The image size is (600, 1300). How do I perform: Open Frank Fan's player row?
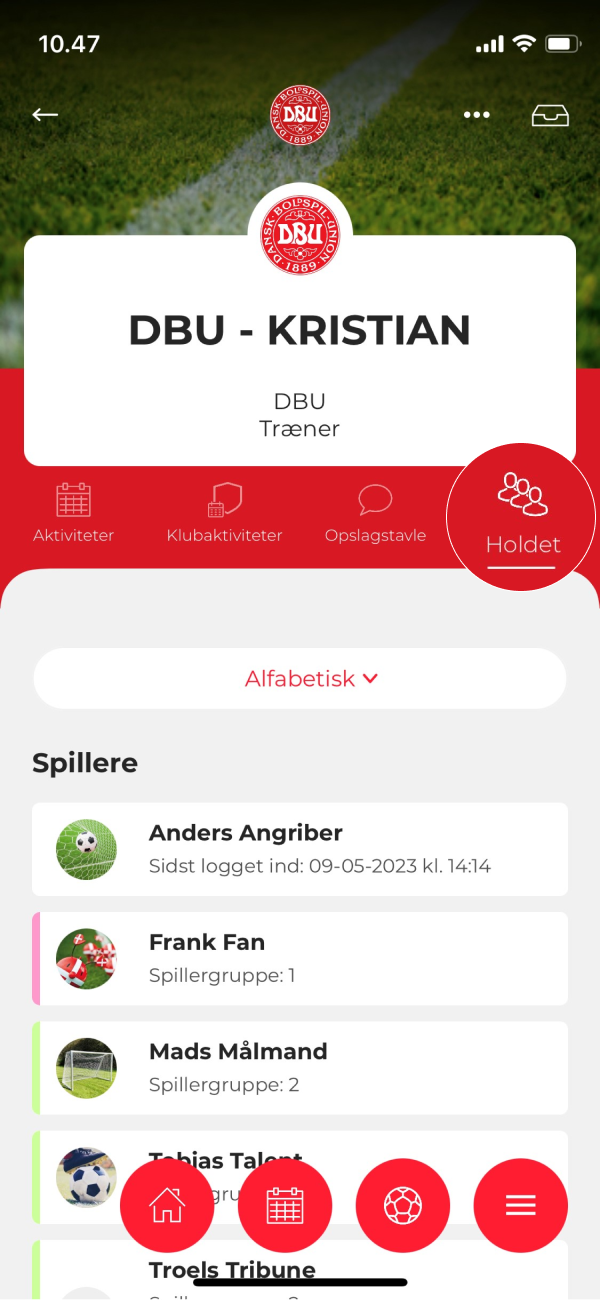[300, 958]
